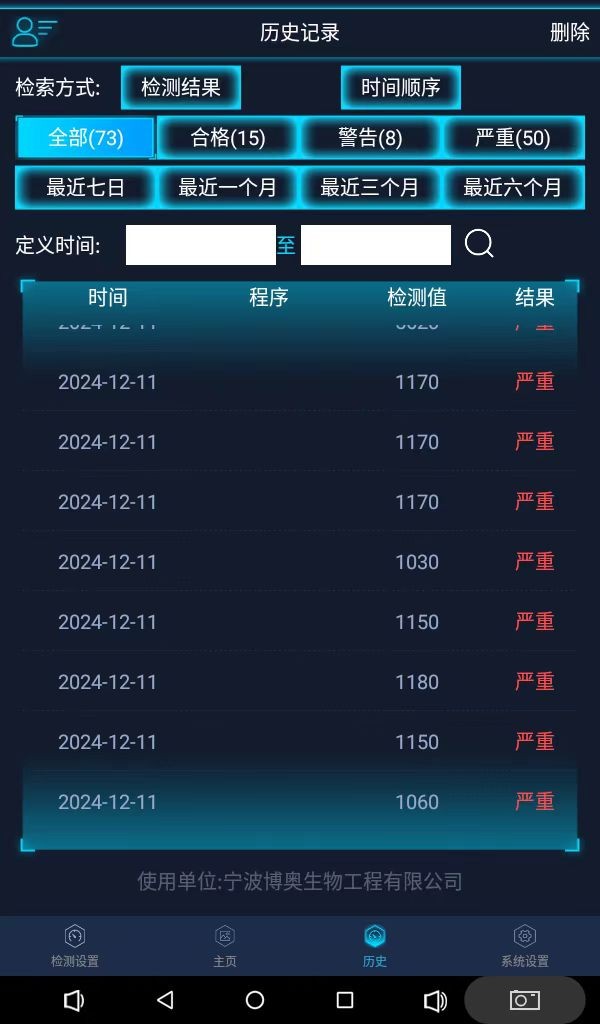Screen dimensions: 600x1024
Task: Tap 删除 to delete records
Action: [569, 32]
